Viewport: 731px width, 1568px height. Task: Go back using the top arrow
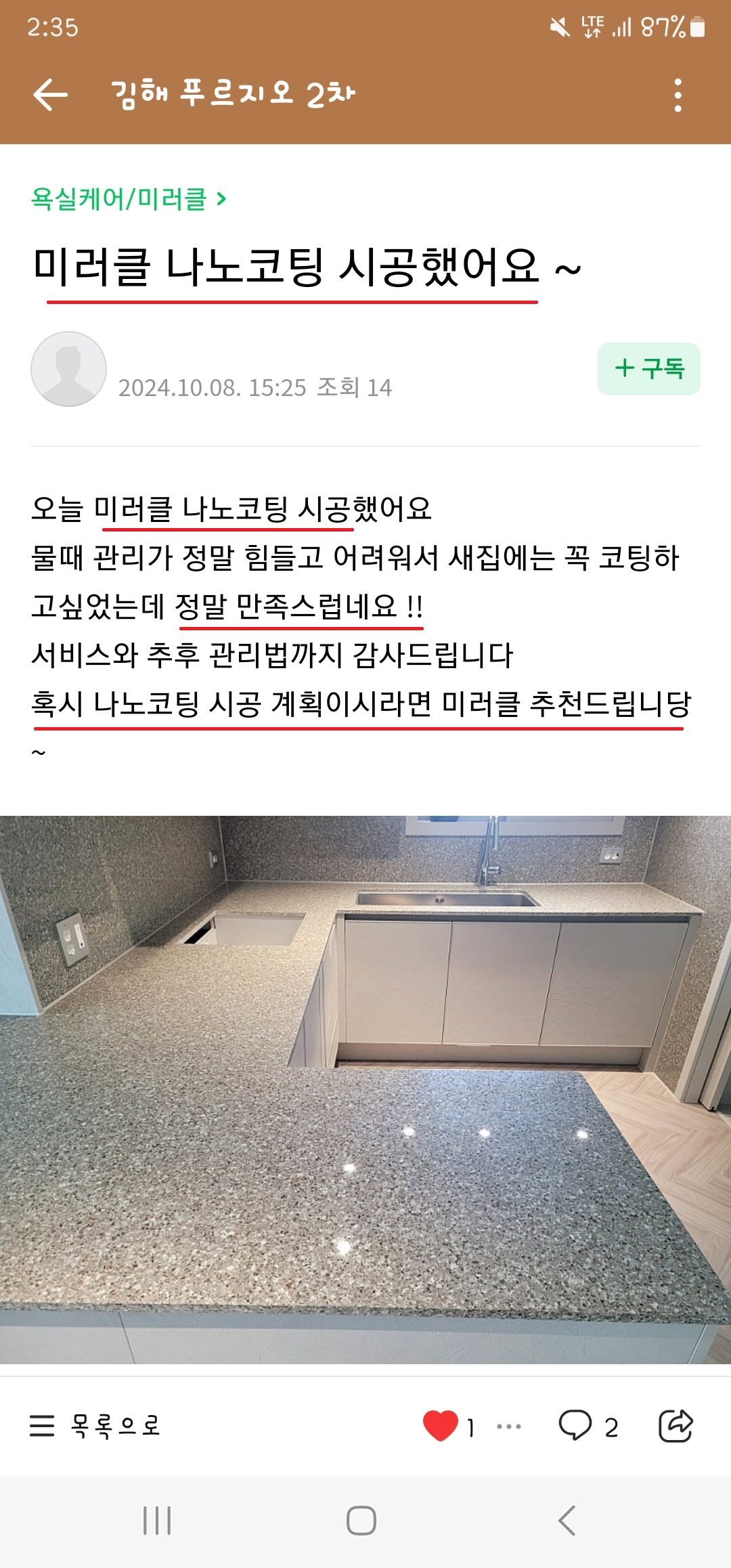50,95
